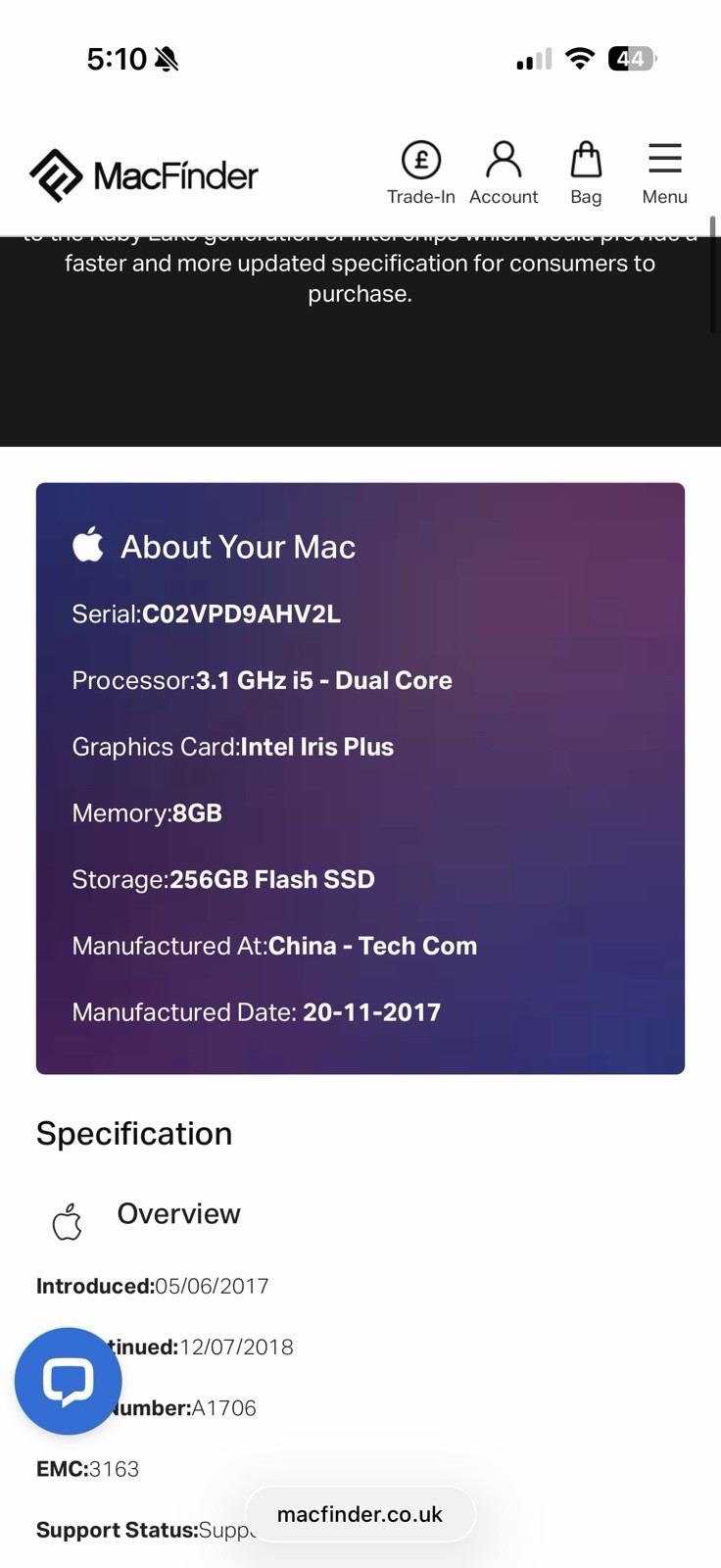Open the Trade-In page
The height and width of the screenshot is (1568, 721).
420,172
